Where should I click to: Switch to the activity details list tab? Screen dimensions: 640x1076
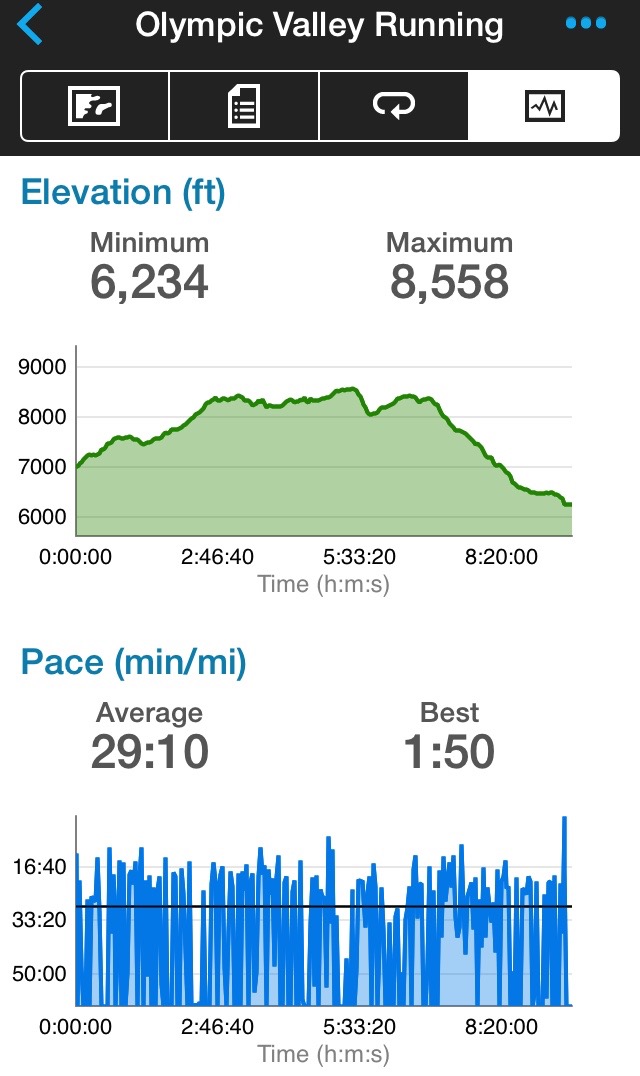(x=244, y=105)
